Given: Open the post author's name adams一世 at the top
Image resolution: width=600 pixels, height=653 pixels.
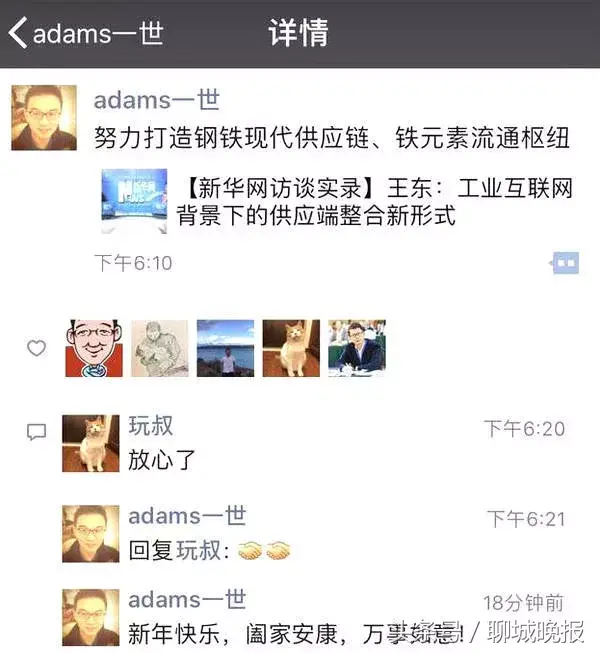Looking at the screenshot, I should tap(157, 101).
